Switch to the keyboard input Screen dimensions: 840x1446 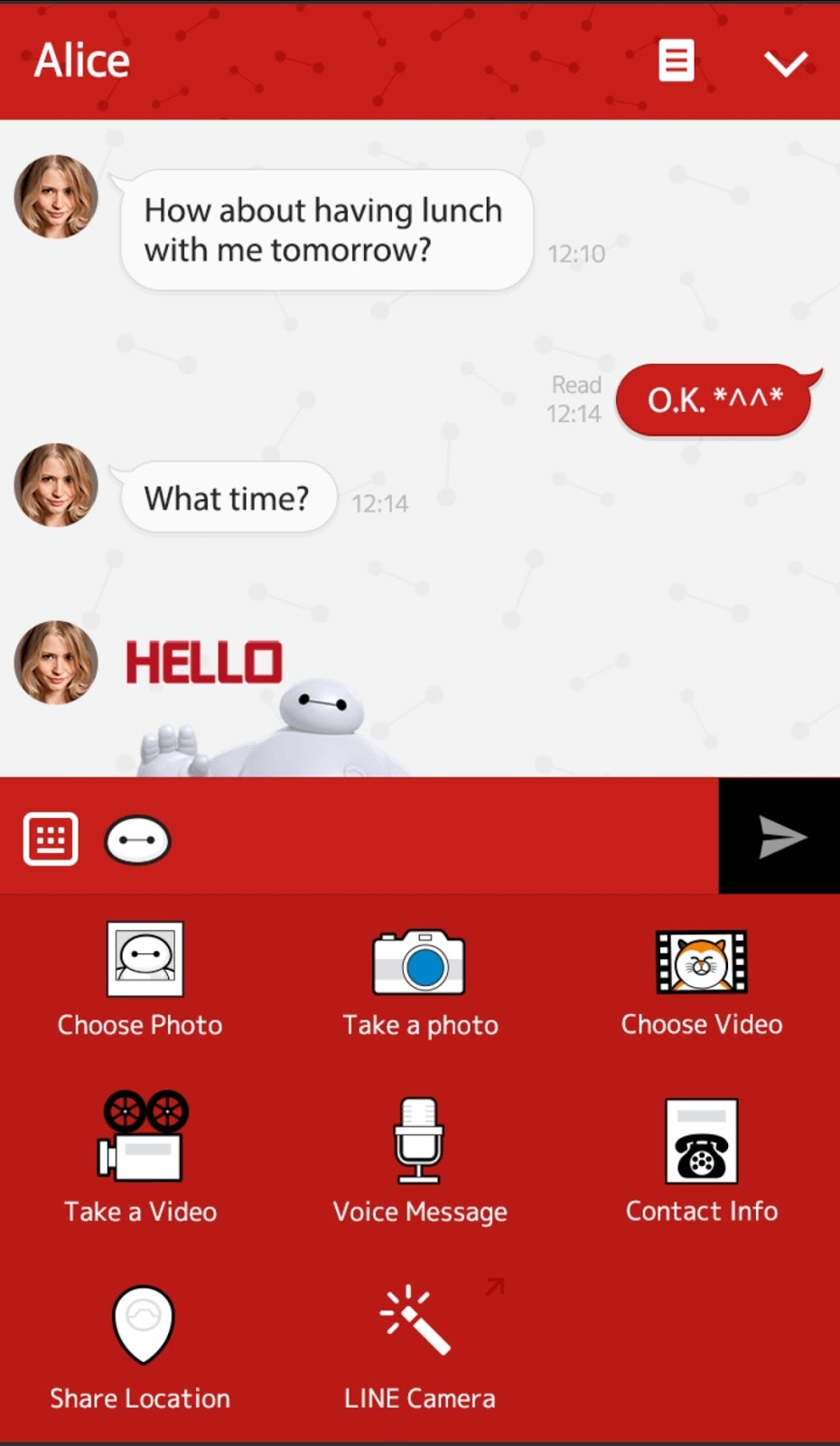coord(51,840)
